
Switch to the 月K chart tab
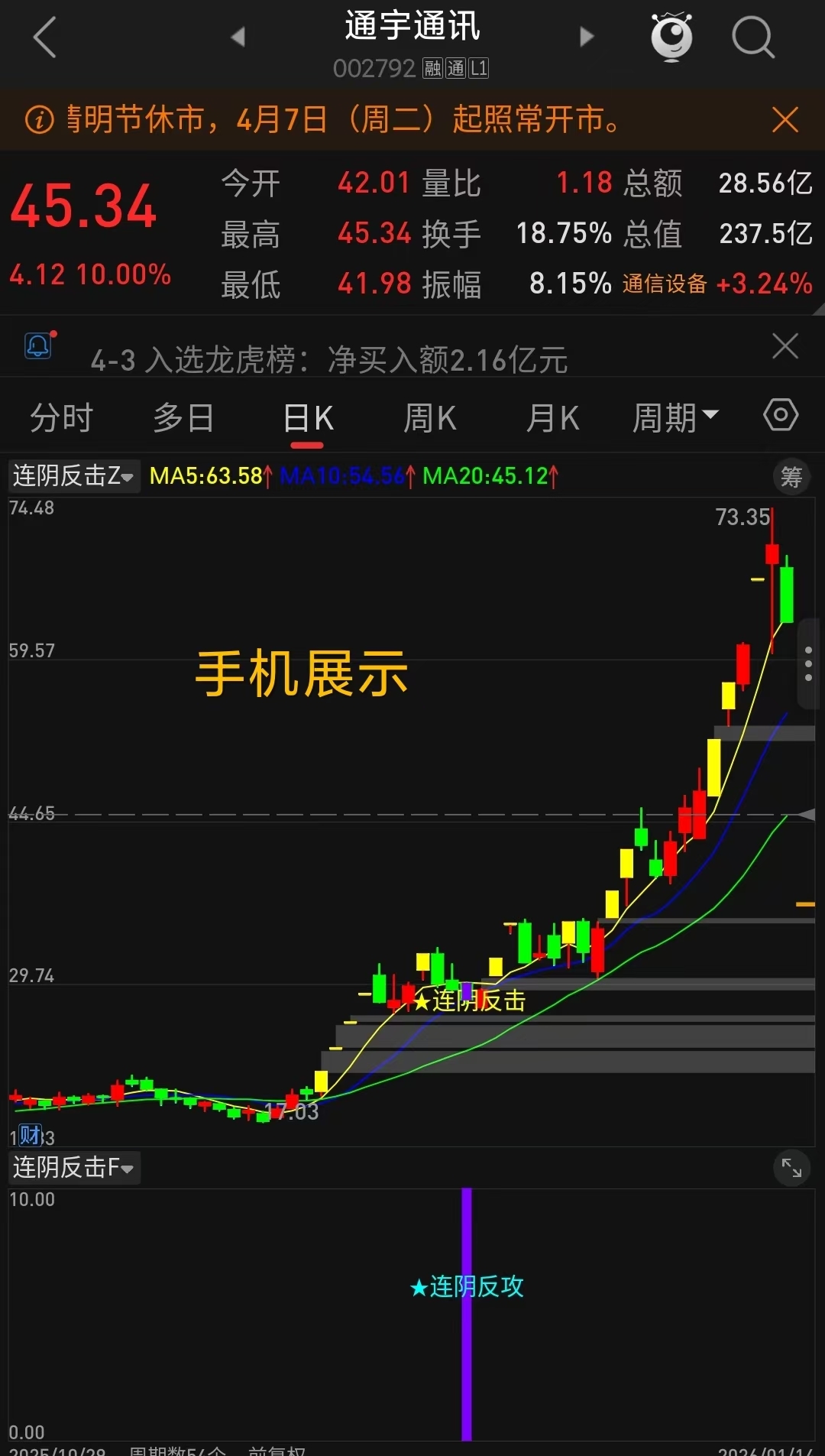(x=552, y=418)
